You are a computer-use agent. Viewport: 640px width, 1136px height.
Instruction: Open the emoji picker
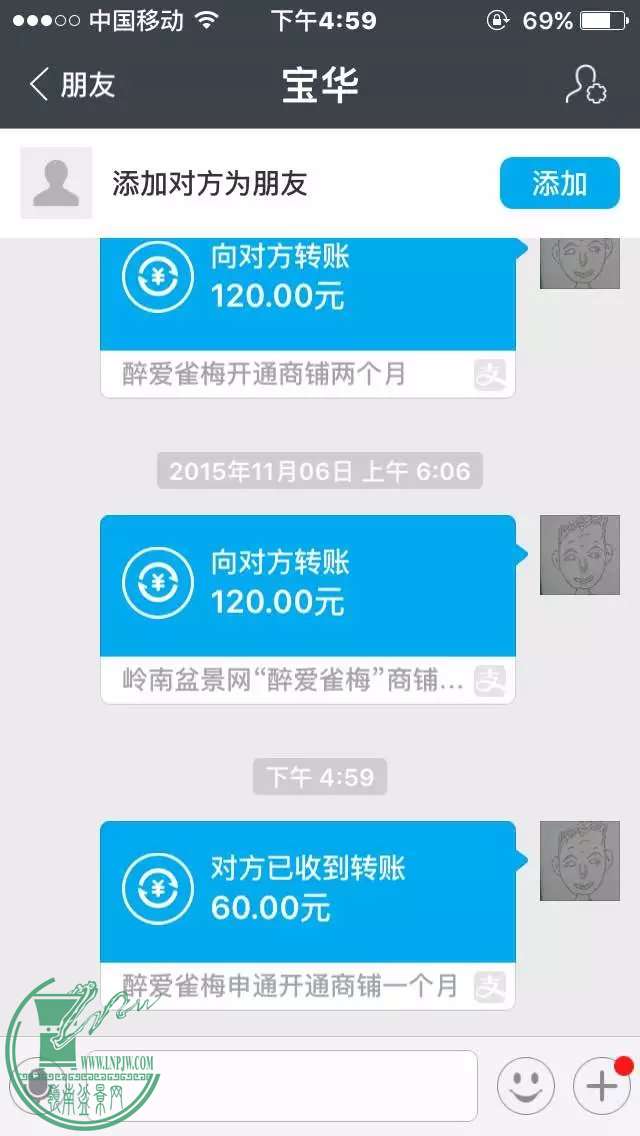click(526, 1085)
